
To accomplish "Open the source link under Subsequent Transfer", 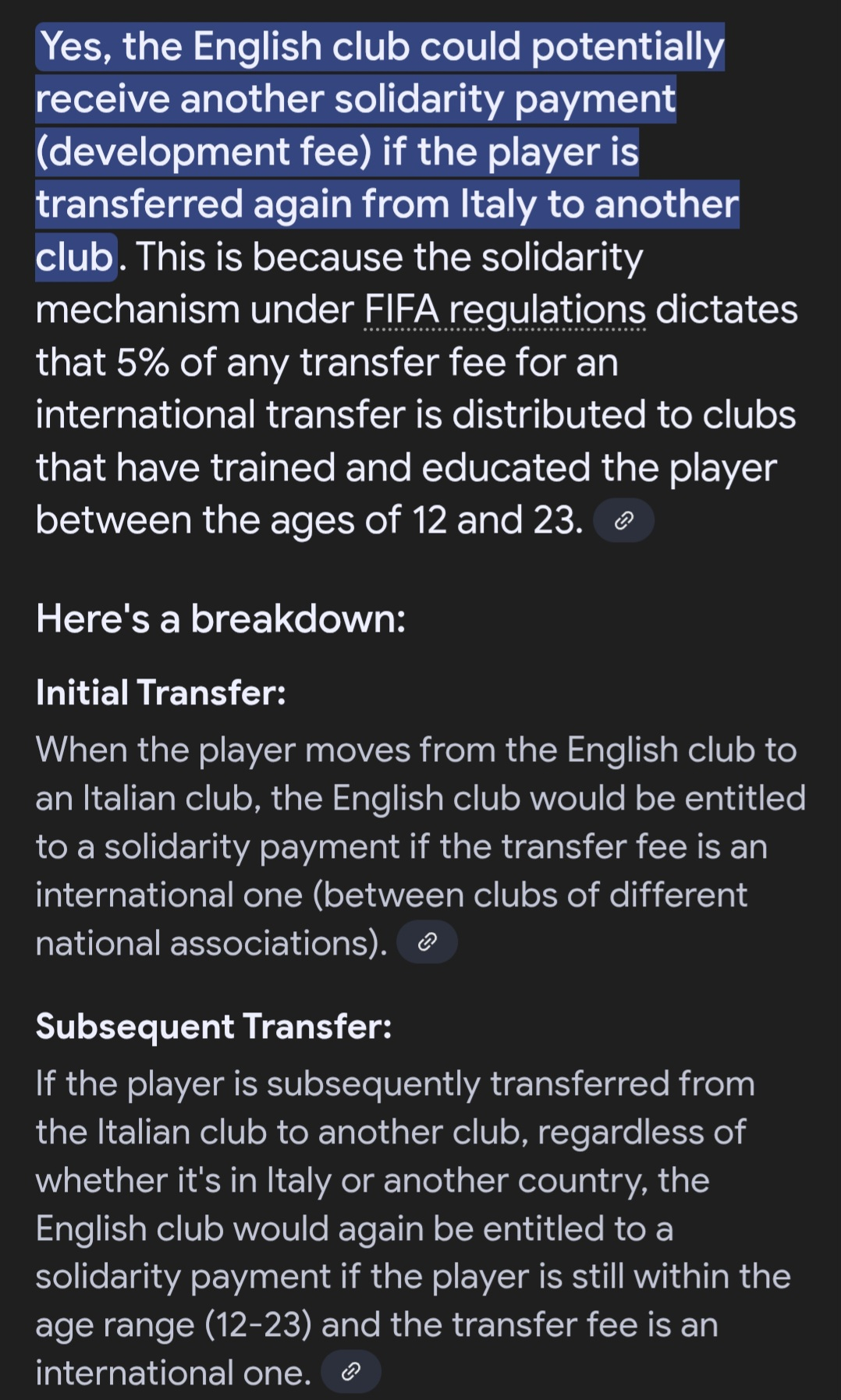I will pyautogui.click(x=351, y=1372).
